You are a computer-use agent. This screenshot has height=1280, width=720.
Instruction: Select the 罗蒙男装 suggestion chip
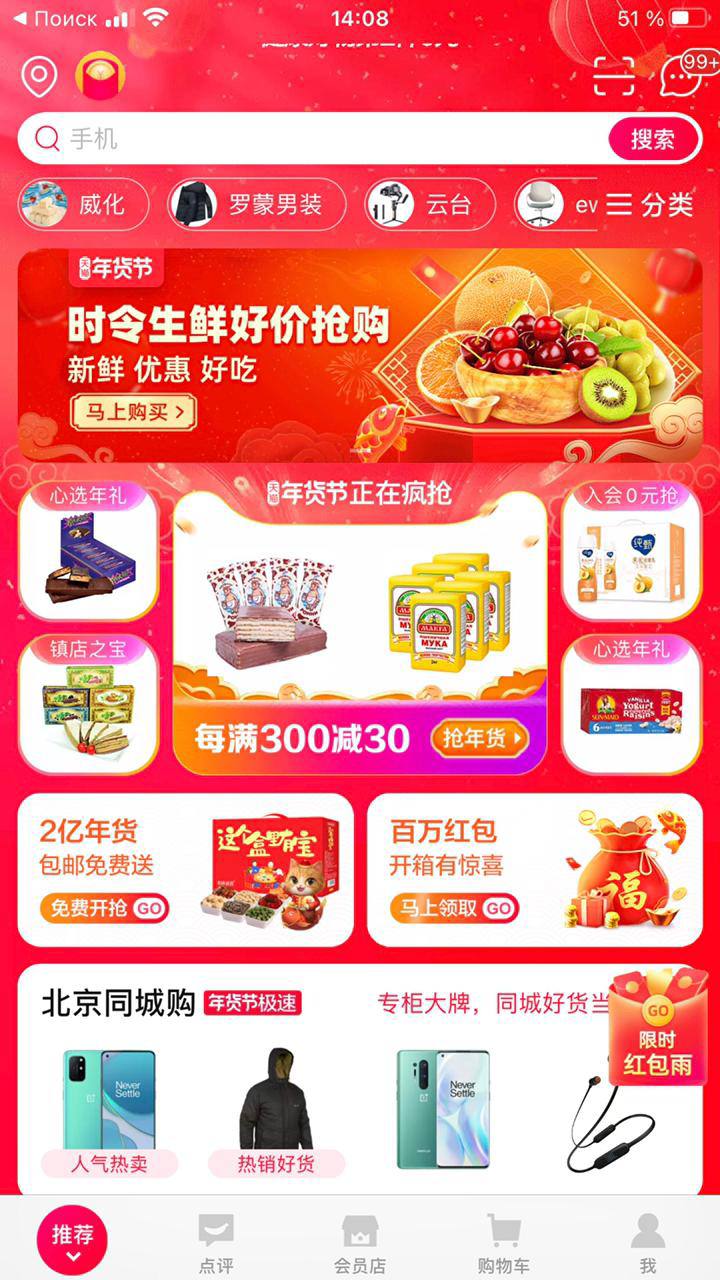[257, 205]
